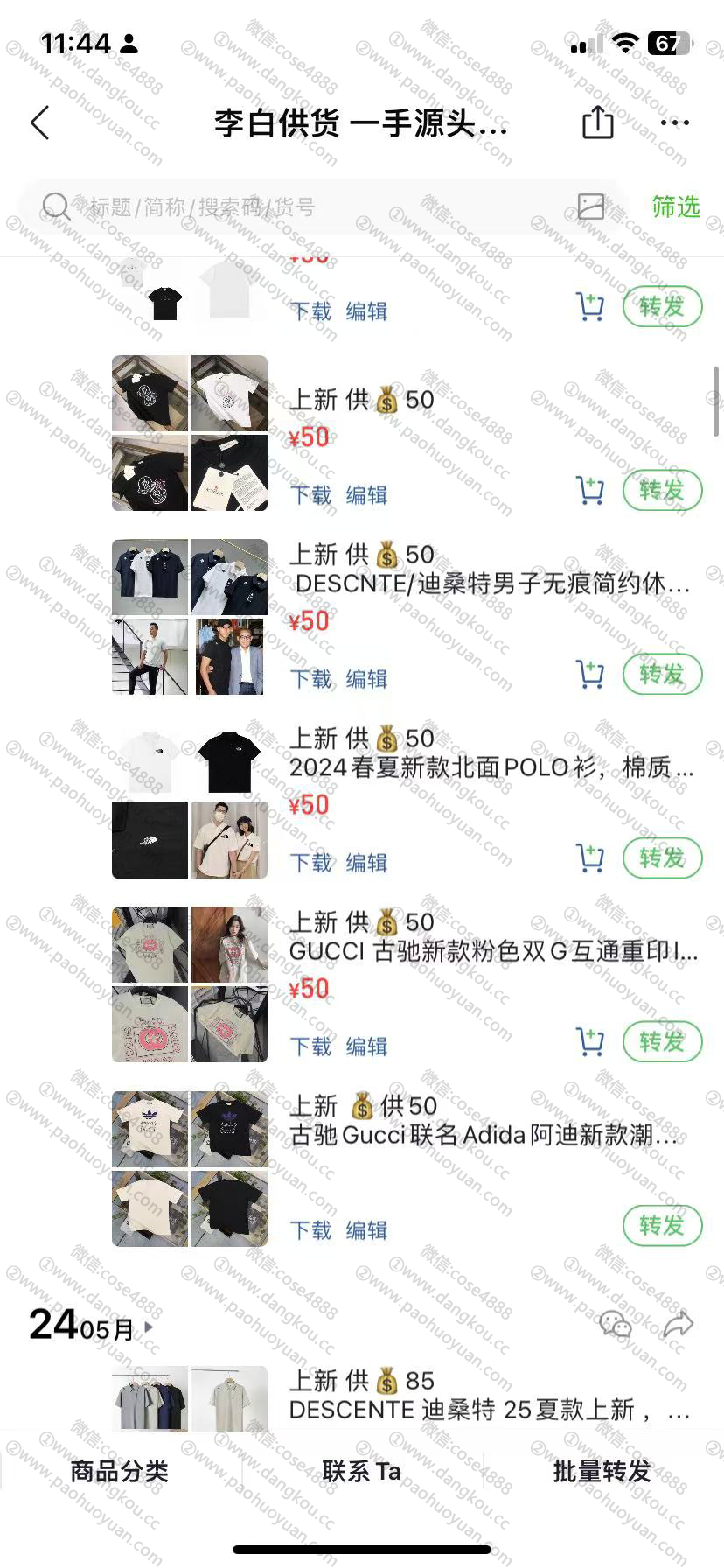This screenshot has width=724, height=1568.
Task: Go back using the top-left arrow
Action: click(40, 123)
